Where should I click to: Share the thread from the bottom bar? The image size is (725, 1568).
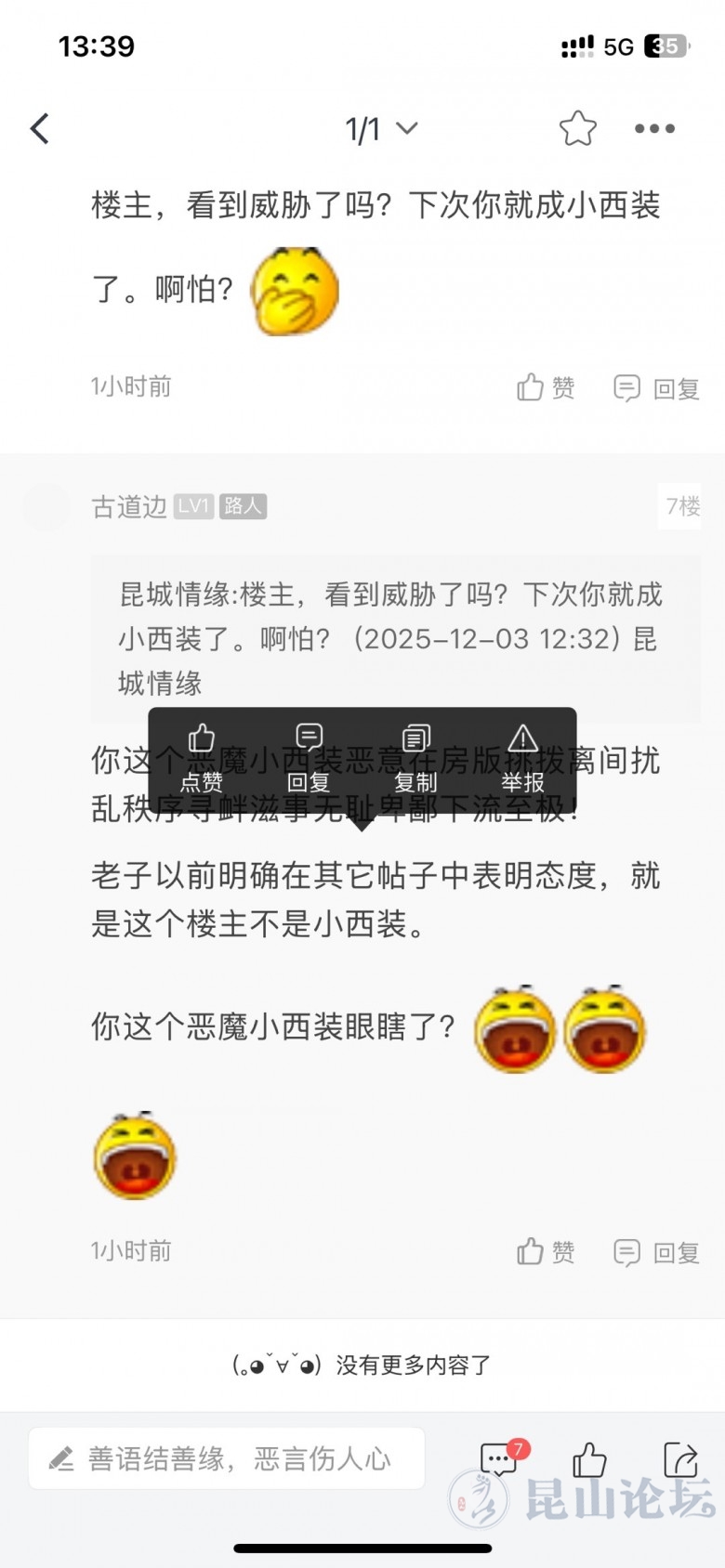click(x=680, y=1459)
